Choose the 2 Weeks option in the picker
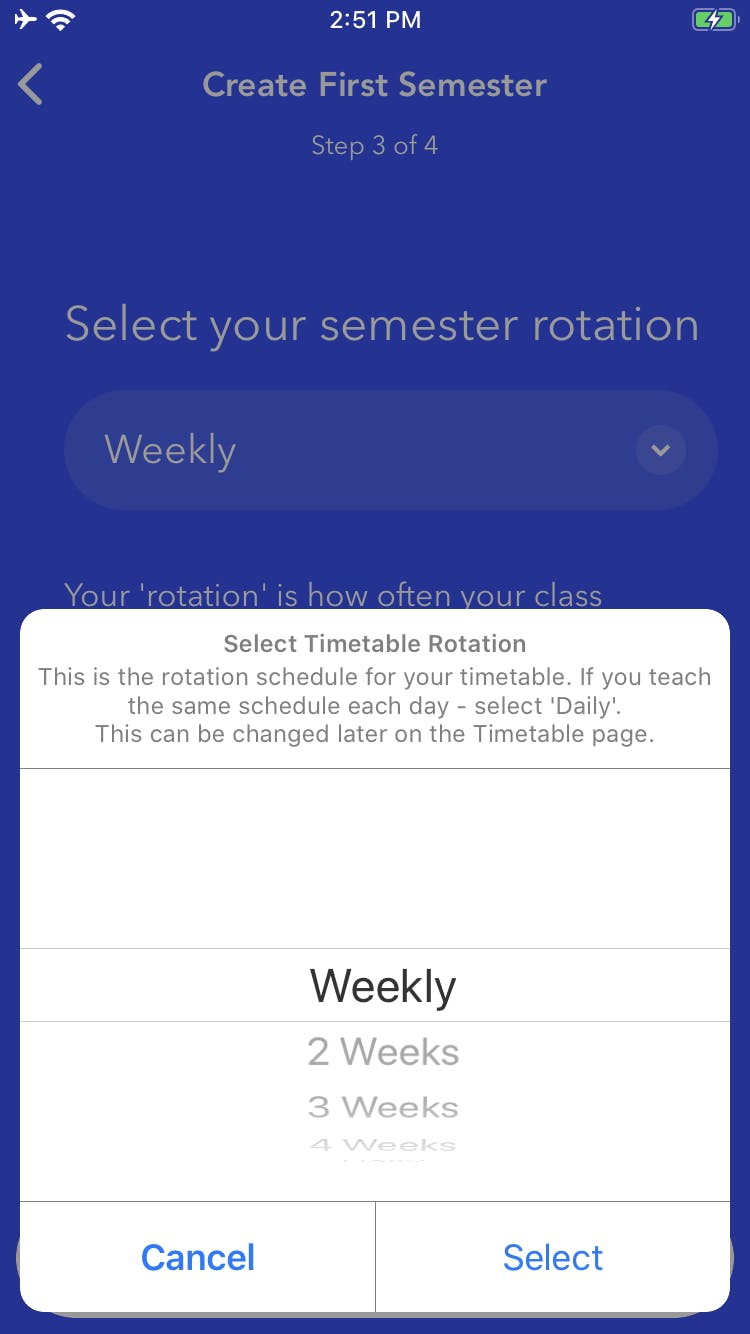 (383, 1052)
